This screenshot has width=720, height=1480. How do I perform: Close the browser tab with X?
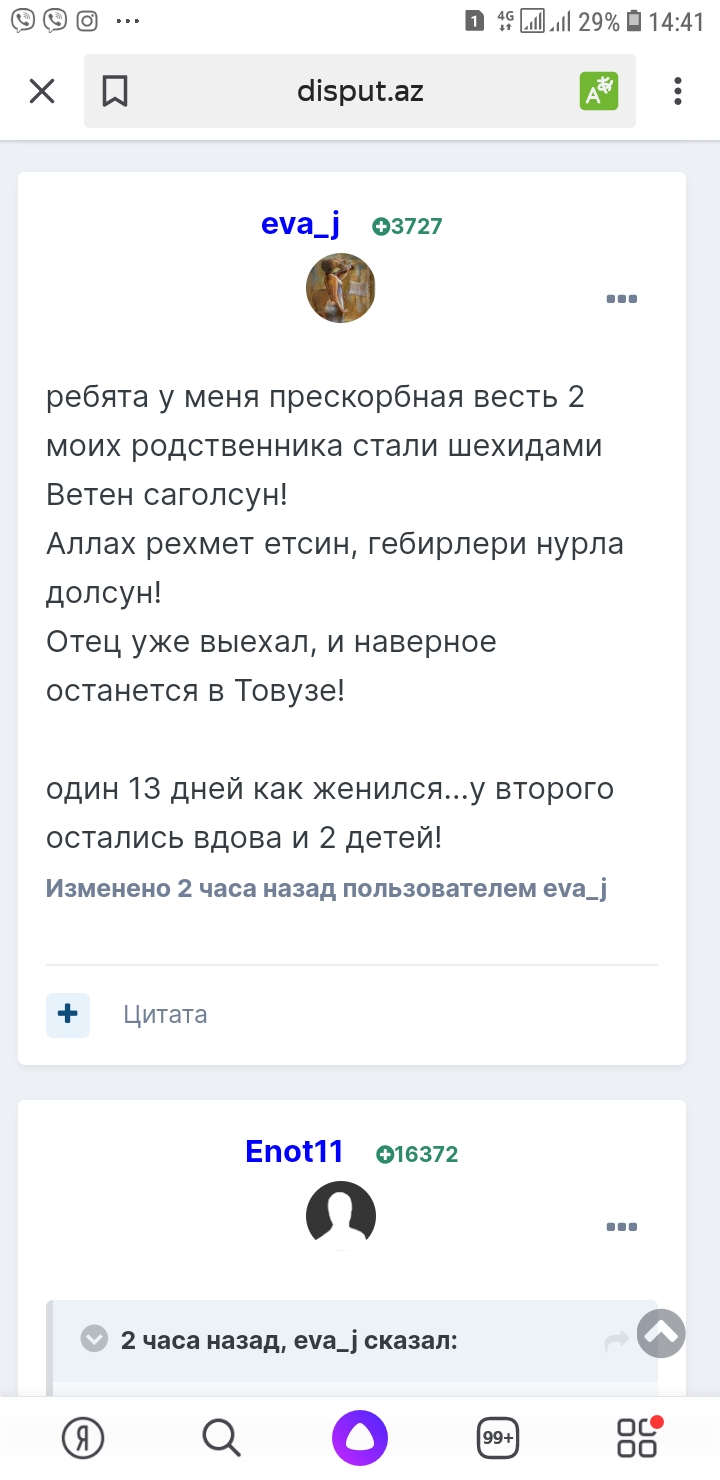tap(42, 92)
